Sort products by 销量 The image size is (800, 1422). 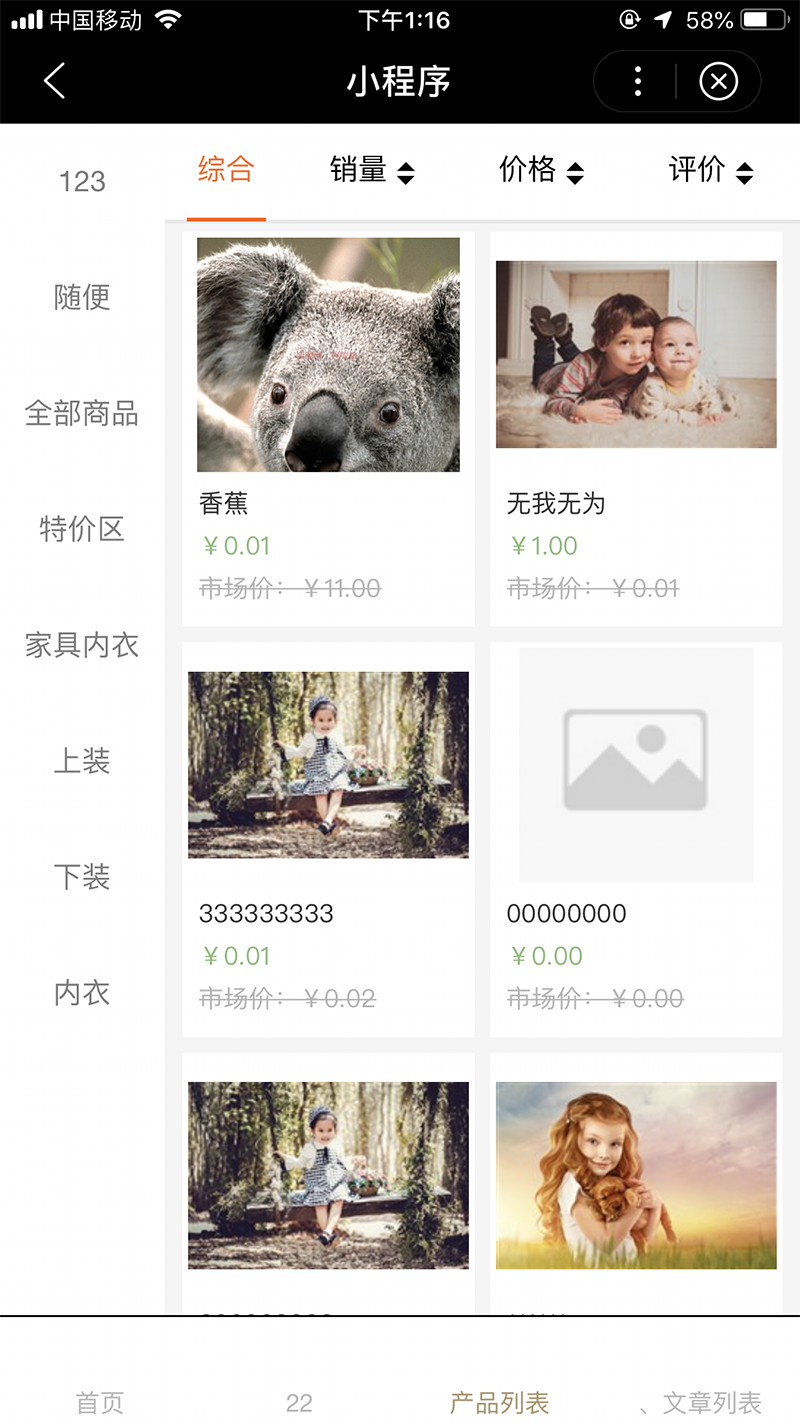click(371, 171)
